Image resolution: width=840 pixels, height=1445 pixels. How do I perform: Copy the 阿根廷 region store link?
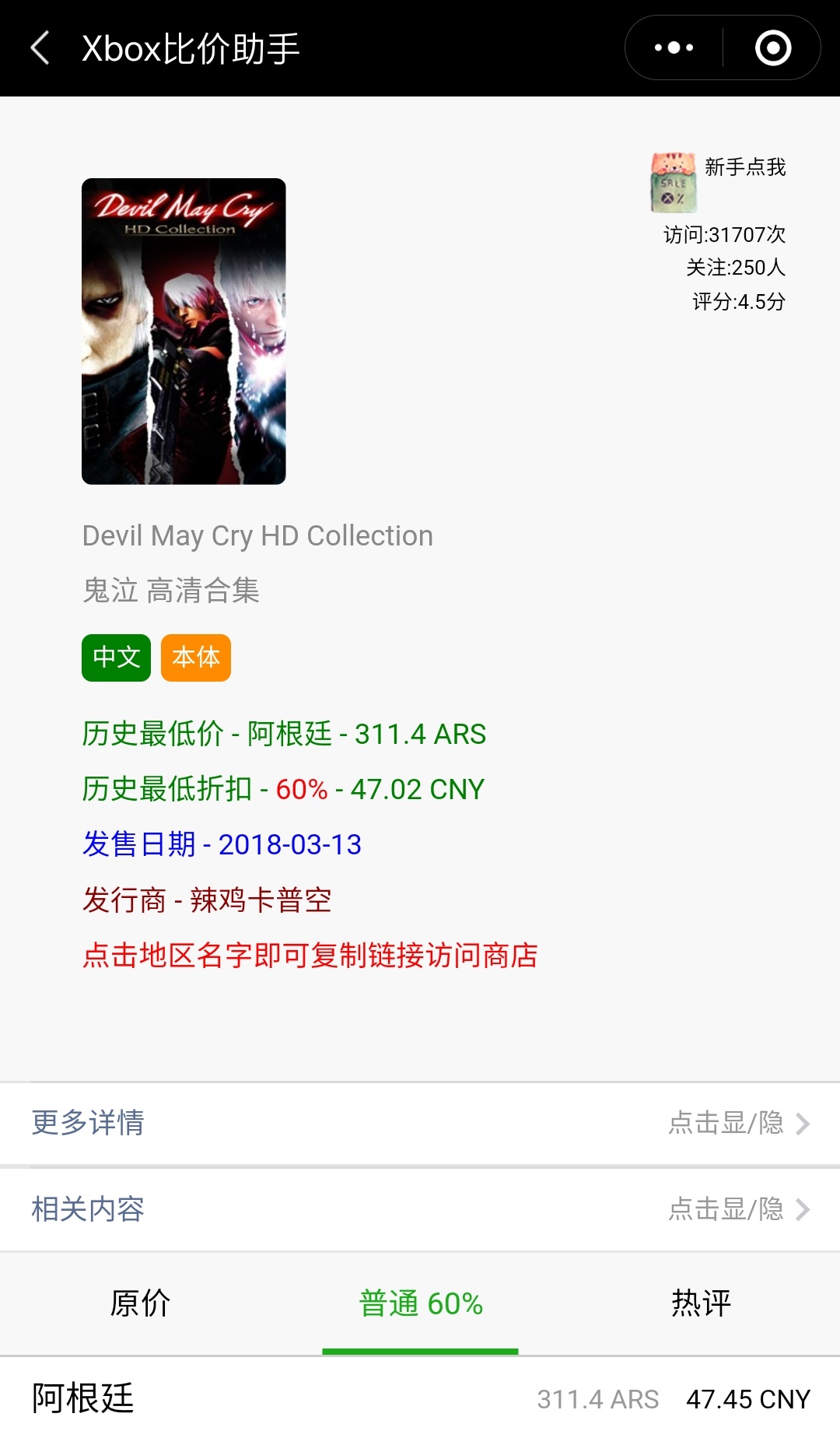(82, 1398)
